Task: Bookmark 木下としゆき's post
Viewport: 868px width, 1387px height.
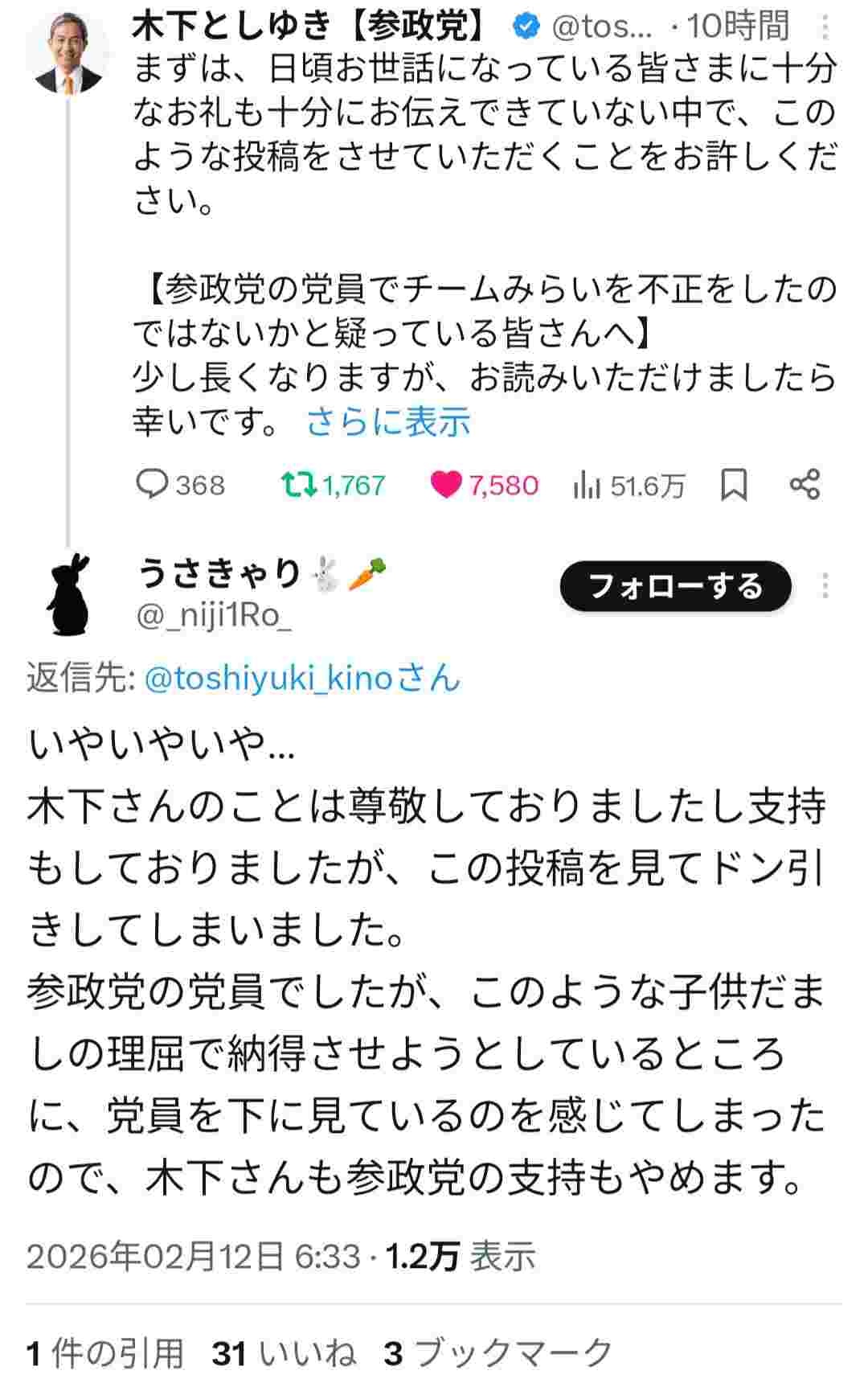Action: (734, 485)
